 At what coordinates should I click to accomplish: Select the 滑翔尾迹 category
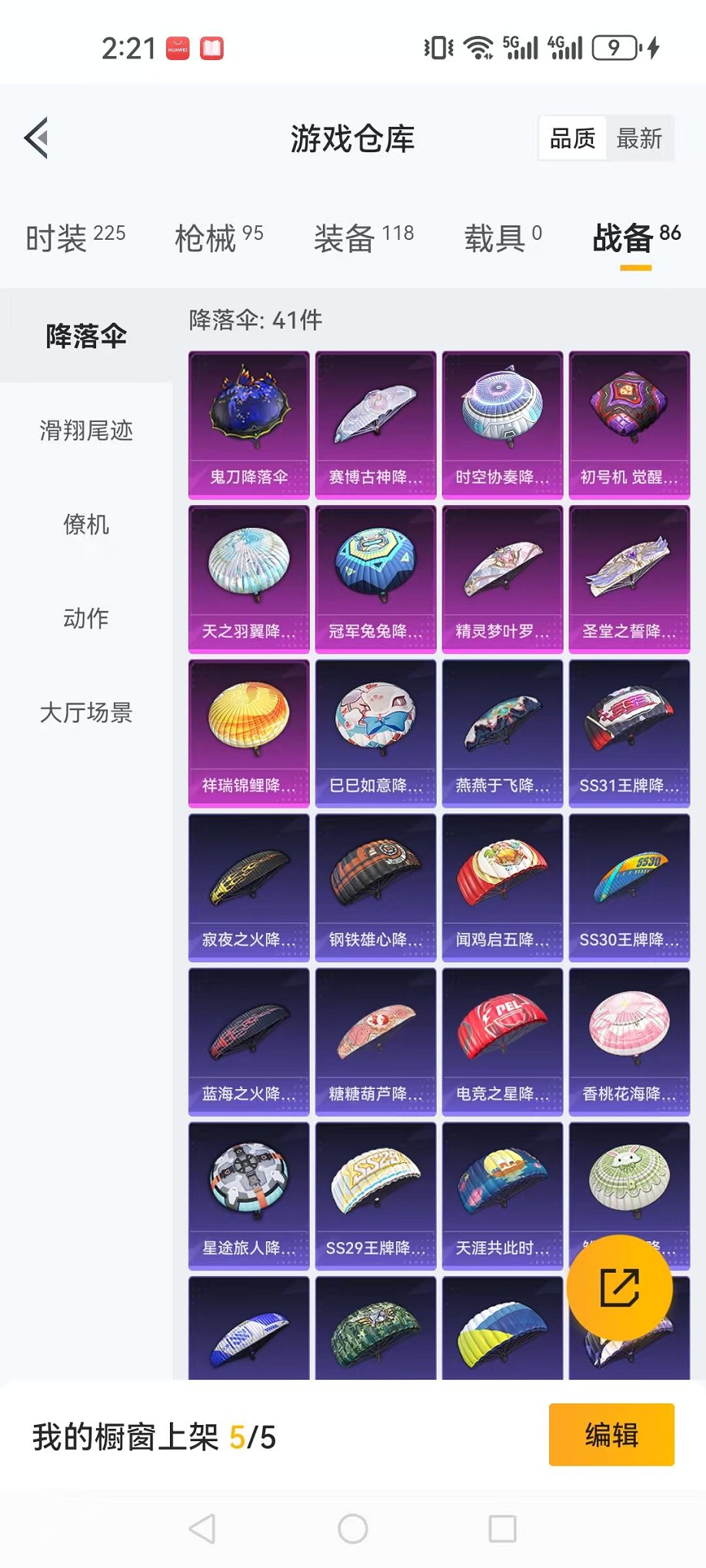pyautogui.click(x=86, y=430)
